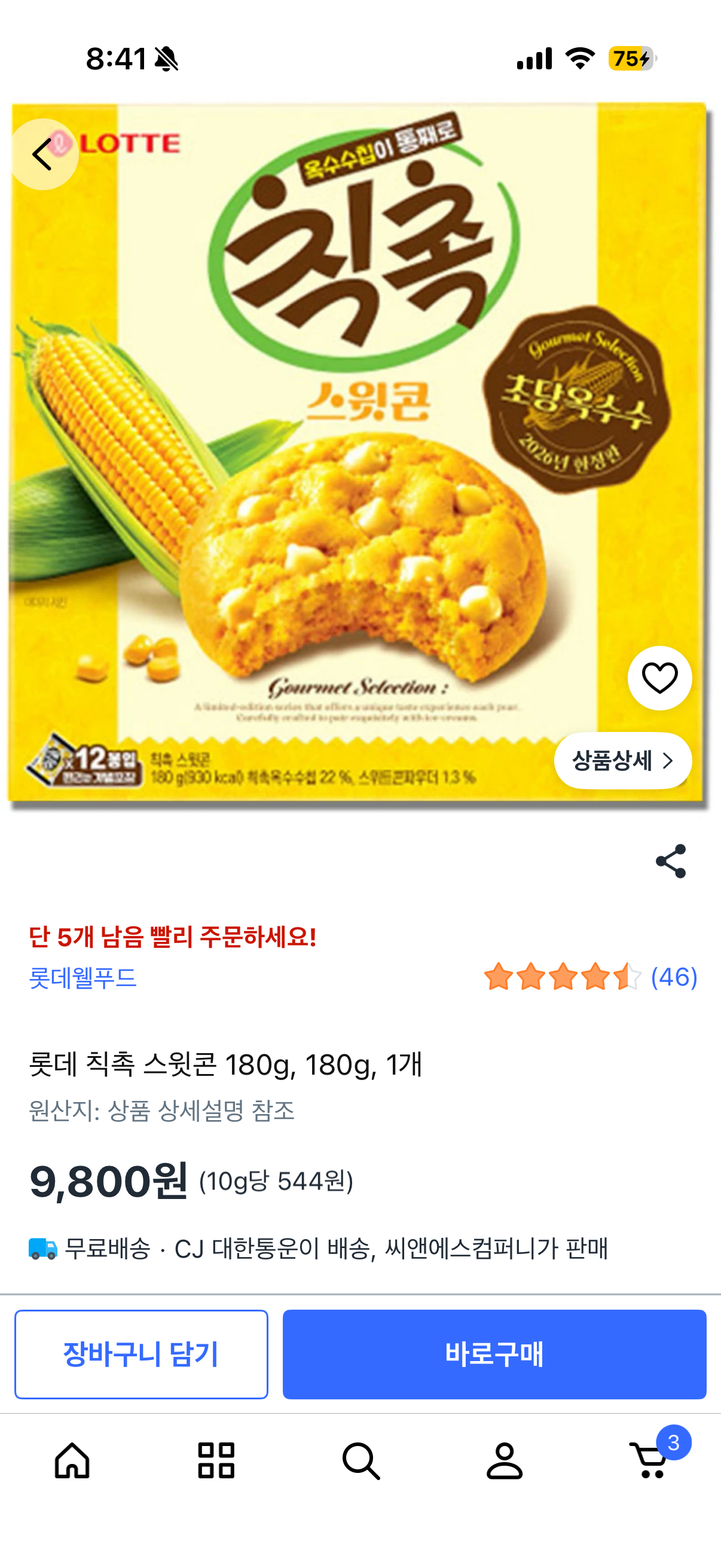The image size is (721, 1568).
Task: Share this product
Action: click(671, 861)
